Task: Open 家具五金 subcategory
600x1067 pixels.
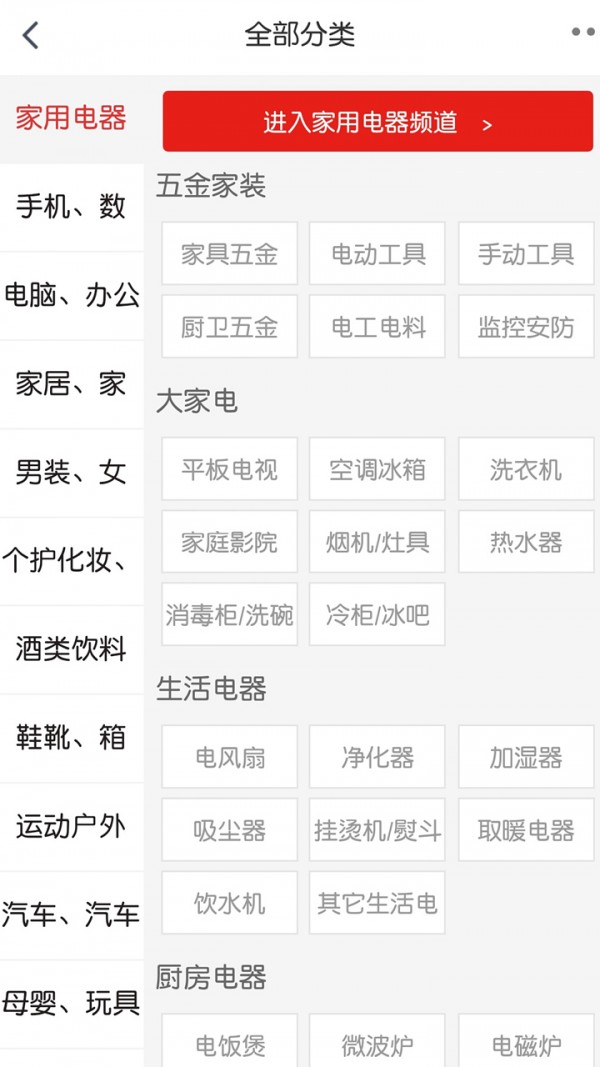Action: 229,254
